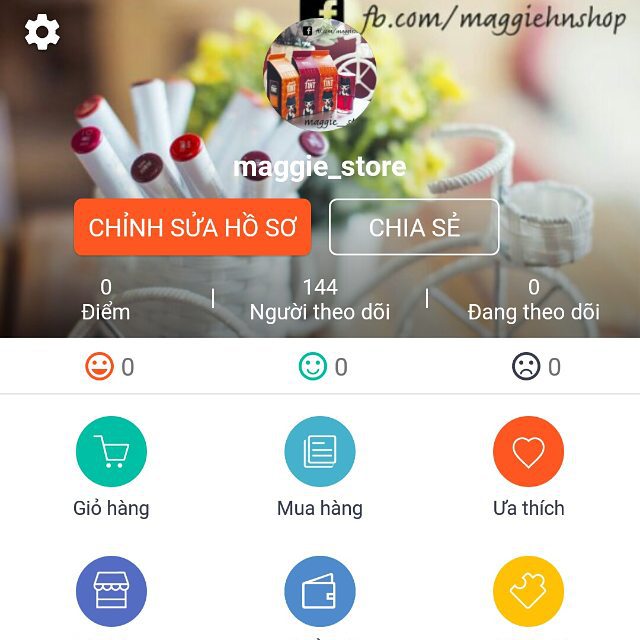
Task: Open Giỏ hàng shopping cart
Action: pyautogui.click(x=111, y=452)
